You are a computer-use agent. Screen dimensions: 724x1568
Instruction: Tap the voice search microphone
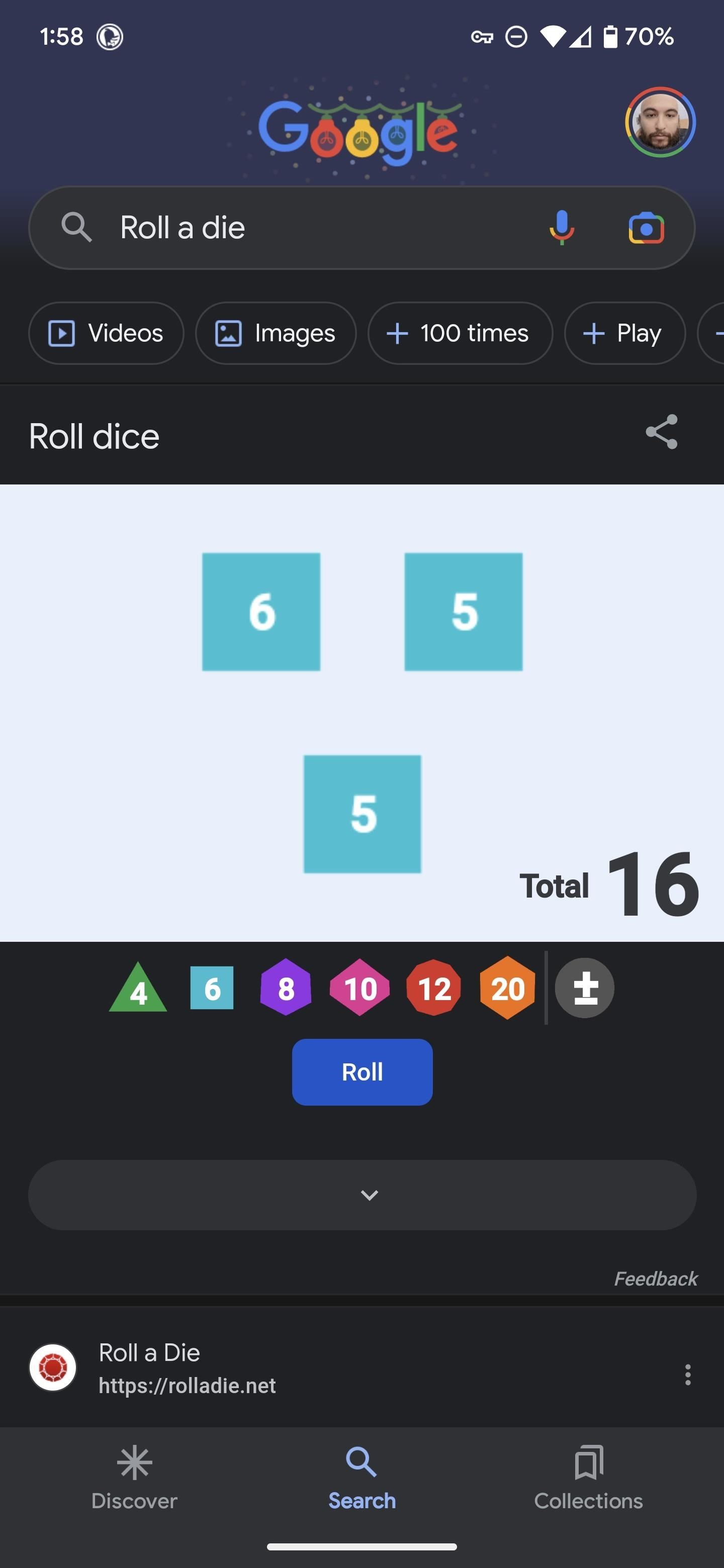[x=562, y=228]
